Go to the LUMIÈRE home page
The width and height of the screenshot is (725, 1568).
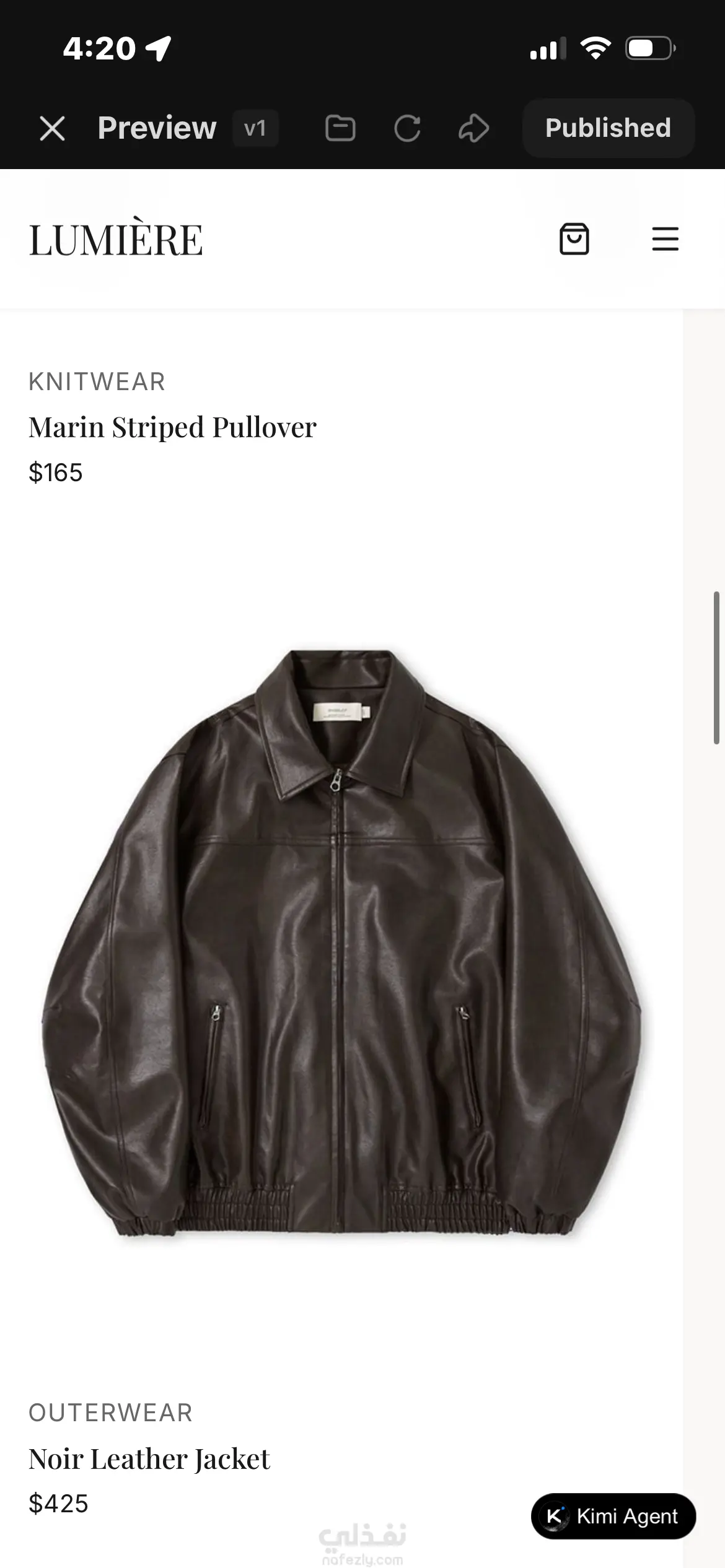tap(116, 240)
